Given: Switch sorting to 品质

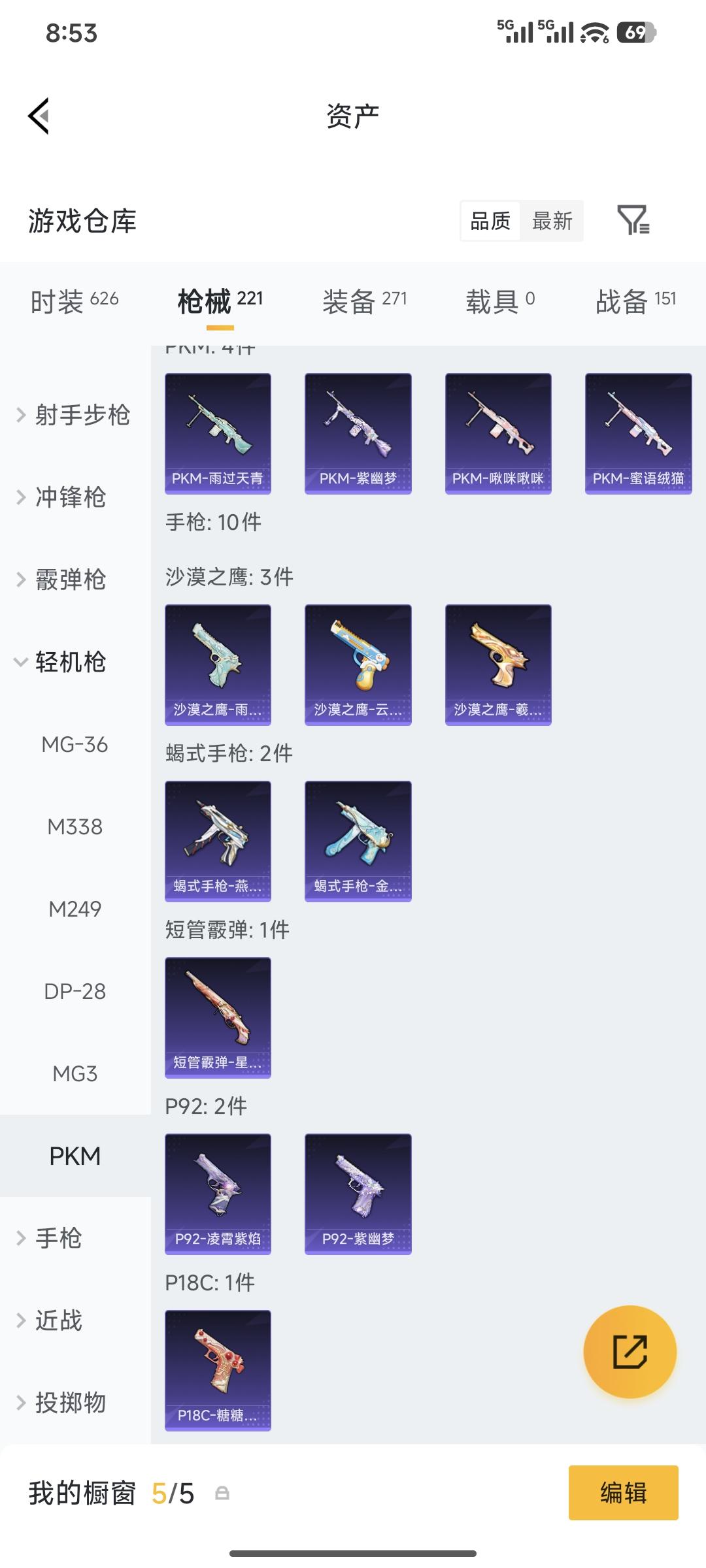Looking at the screenshot, I should pyautogui.click(x=490, y=222).
